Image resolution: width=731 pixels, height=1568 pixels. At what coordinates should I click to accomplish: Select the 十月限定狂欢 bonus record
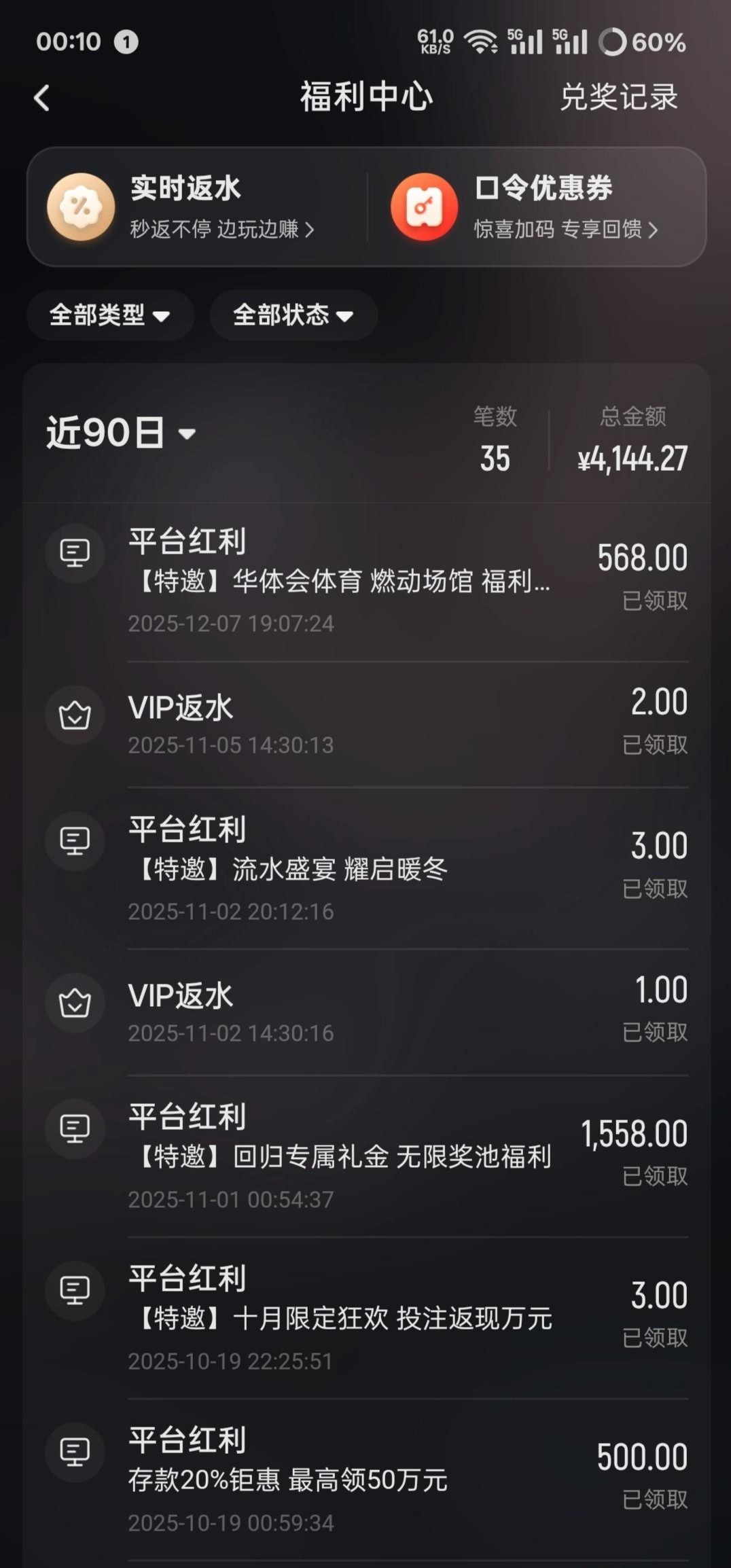(x=367, y=1318)
